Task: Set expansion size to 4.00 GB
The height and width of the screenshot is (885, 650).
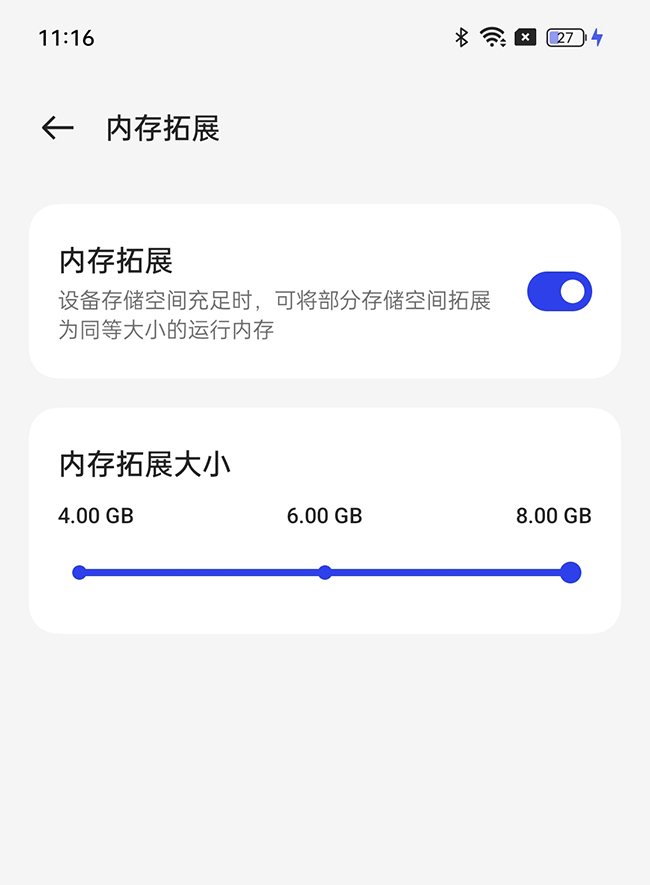Action: (80, 572)
